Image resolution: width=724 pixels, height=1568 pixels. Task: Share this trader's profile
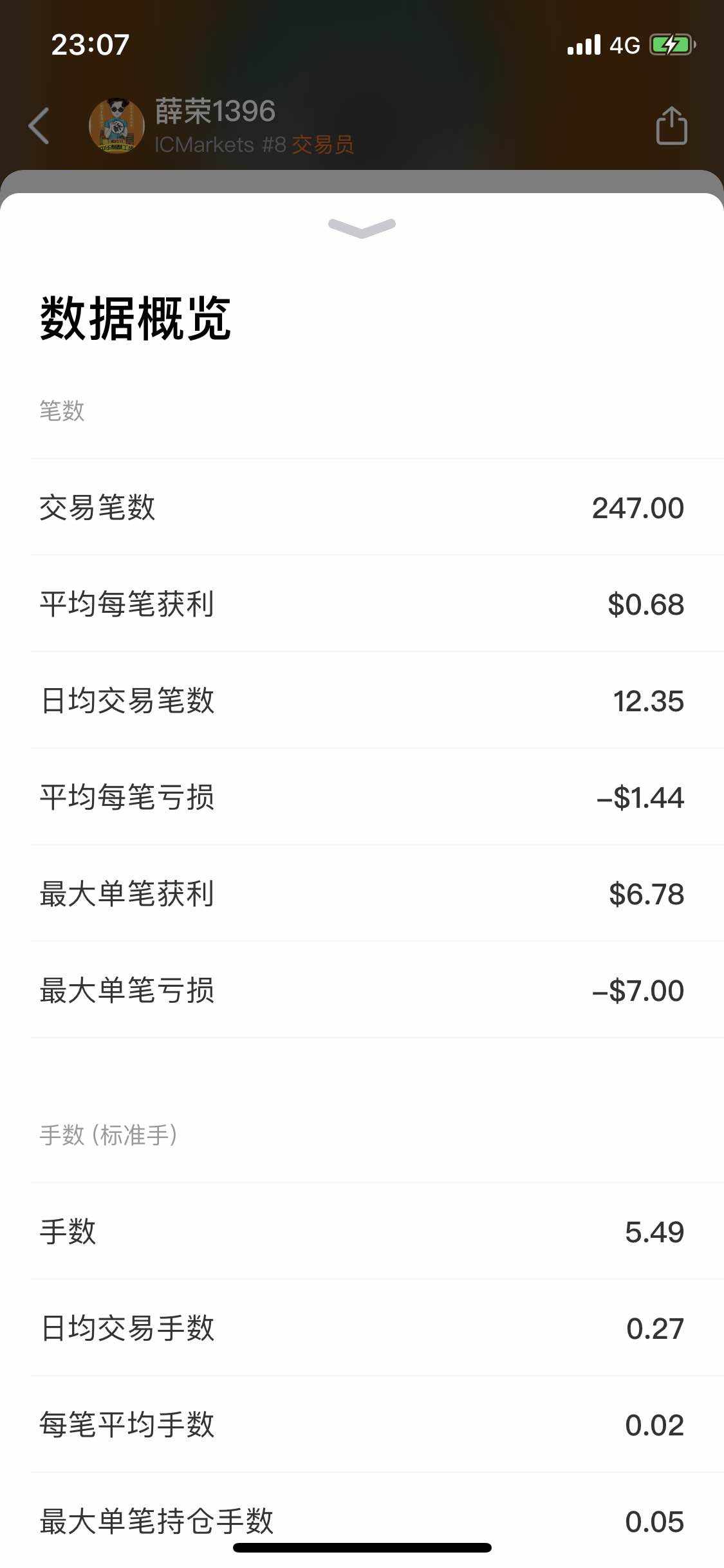pyautogui.click(x=671, y=126)
